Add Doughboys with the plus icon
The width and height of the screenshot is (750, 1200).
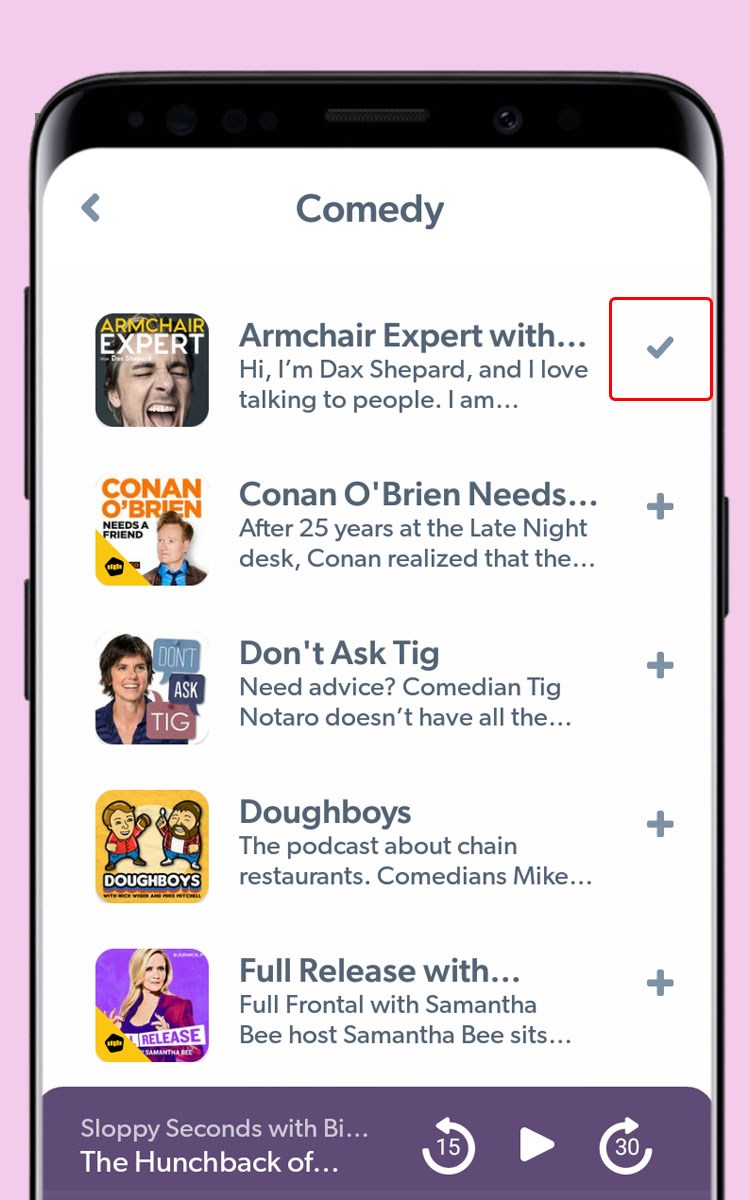[660, 824]
